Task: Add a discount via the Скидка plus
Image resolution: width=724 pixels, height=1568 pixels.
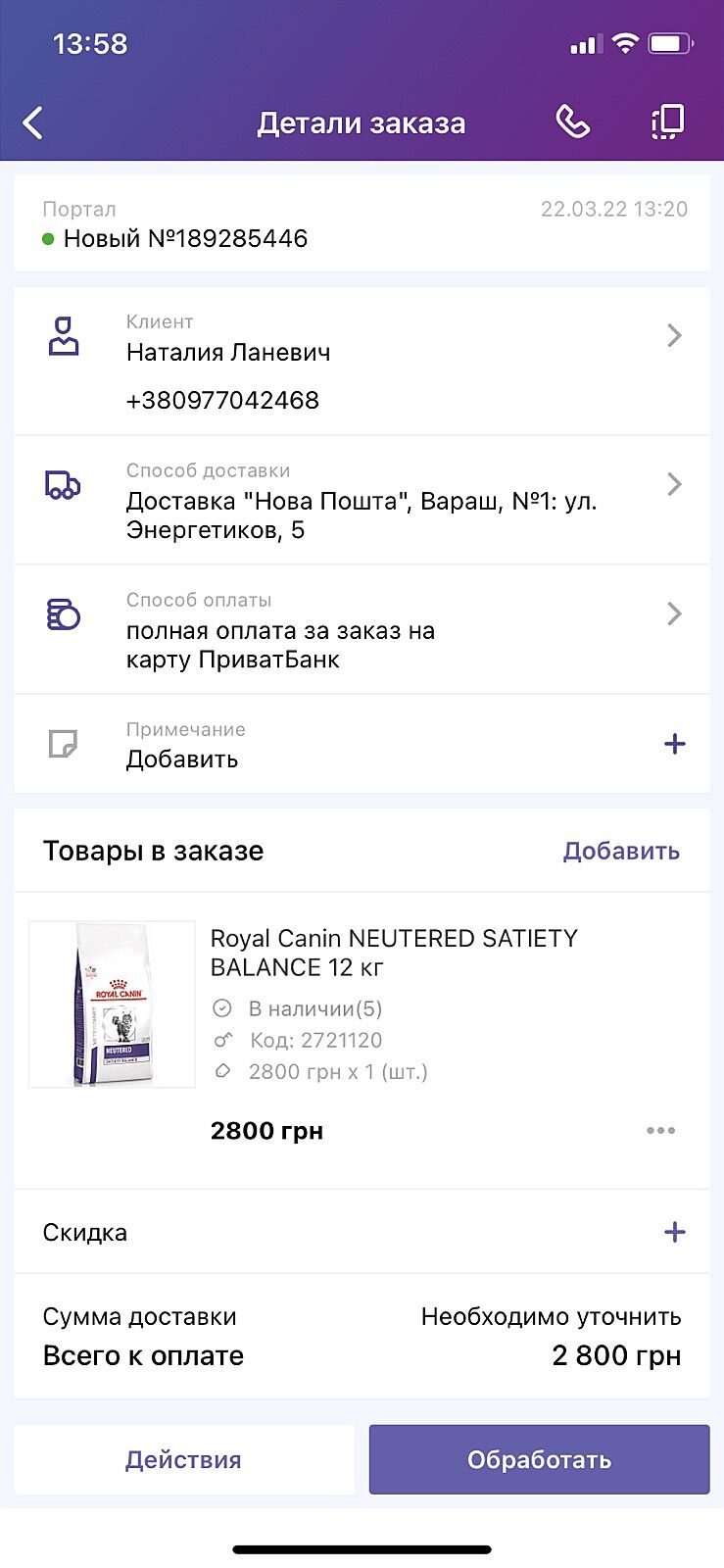Action: (x=674, y=1233)
